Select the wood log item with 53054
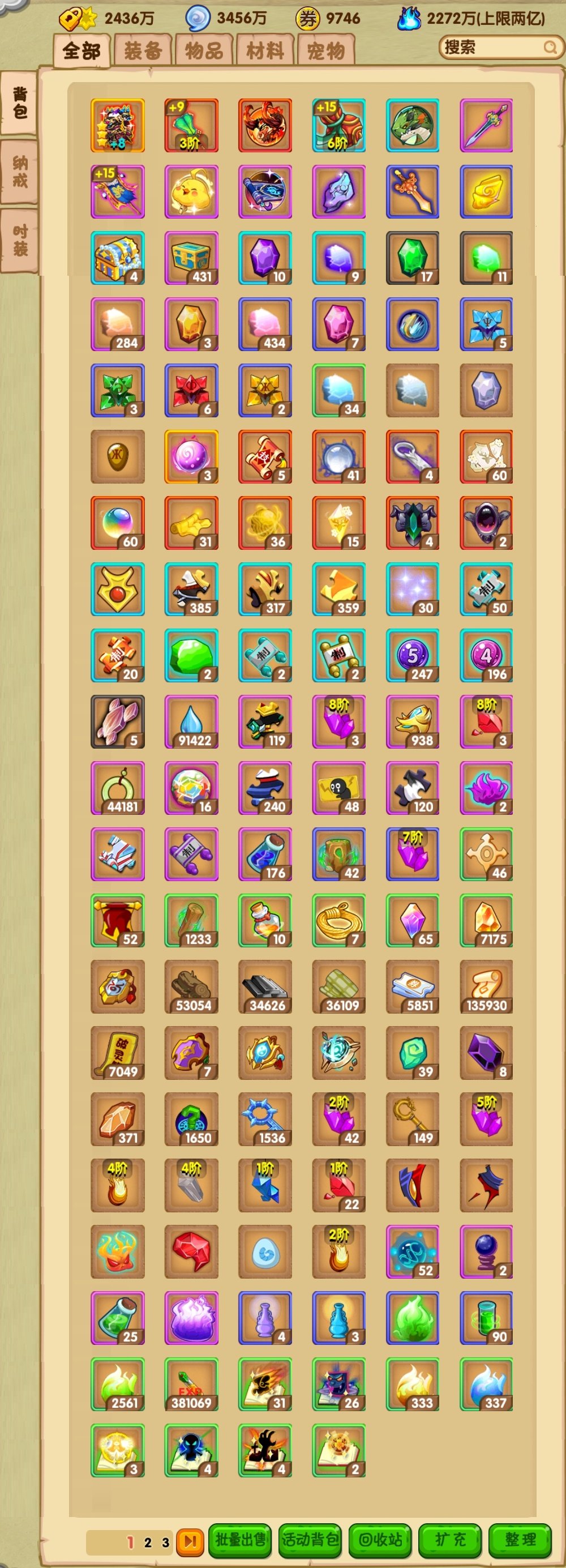 pyautogui.click(x=191, y=986)
